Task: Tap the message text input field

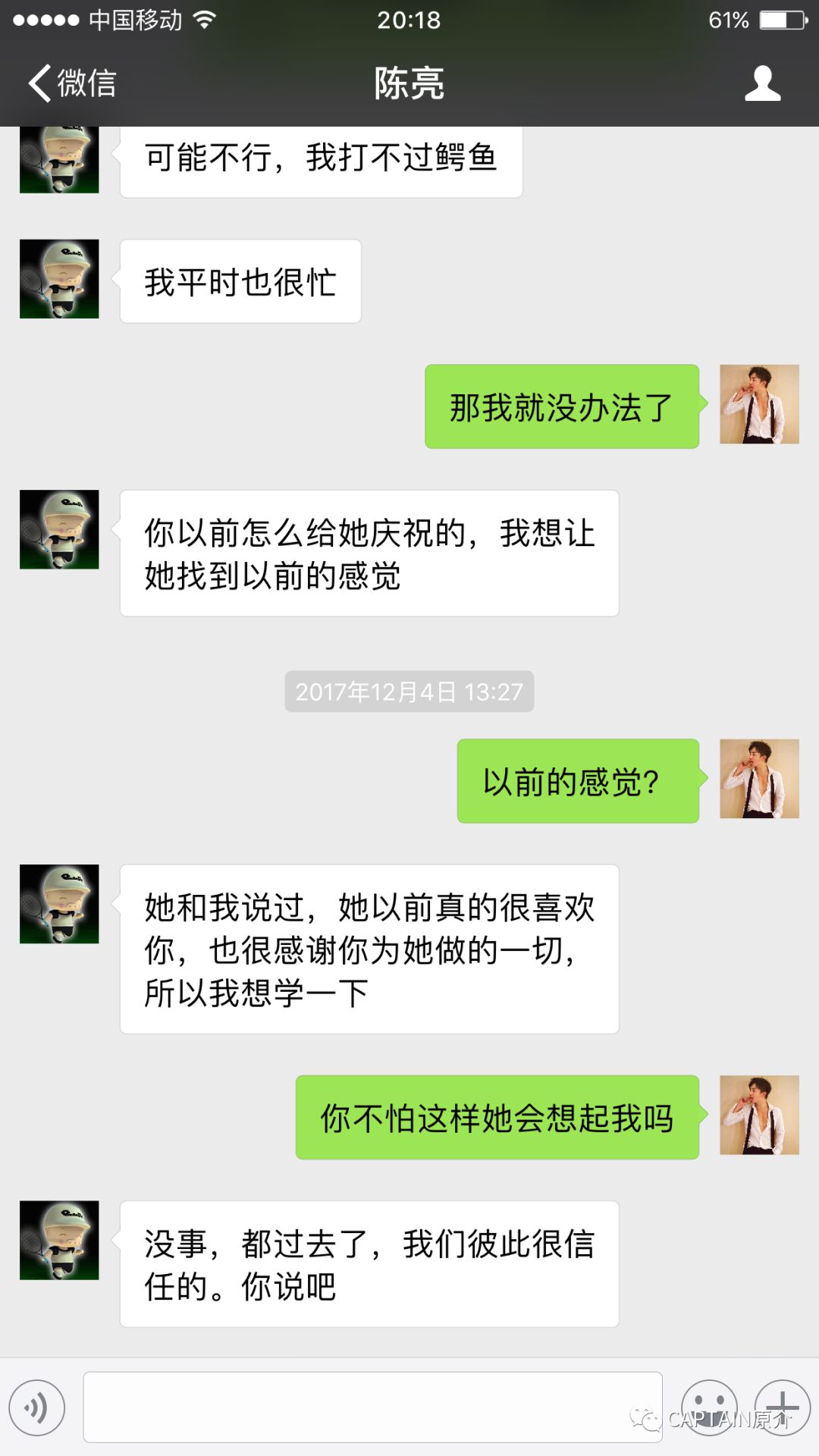Action: click(x=372, y=1407)
